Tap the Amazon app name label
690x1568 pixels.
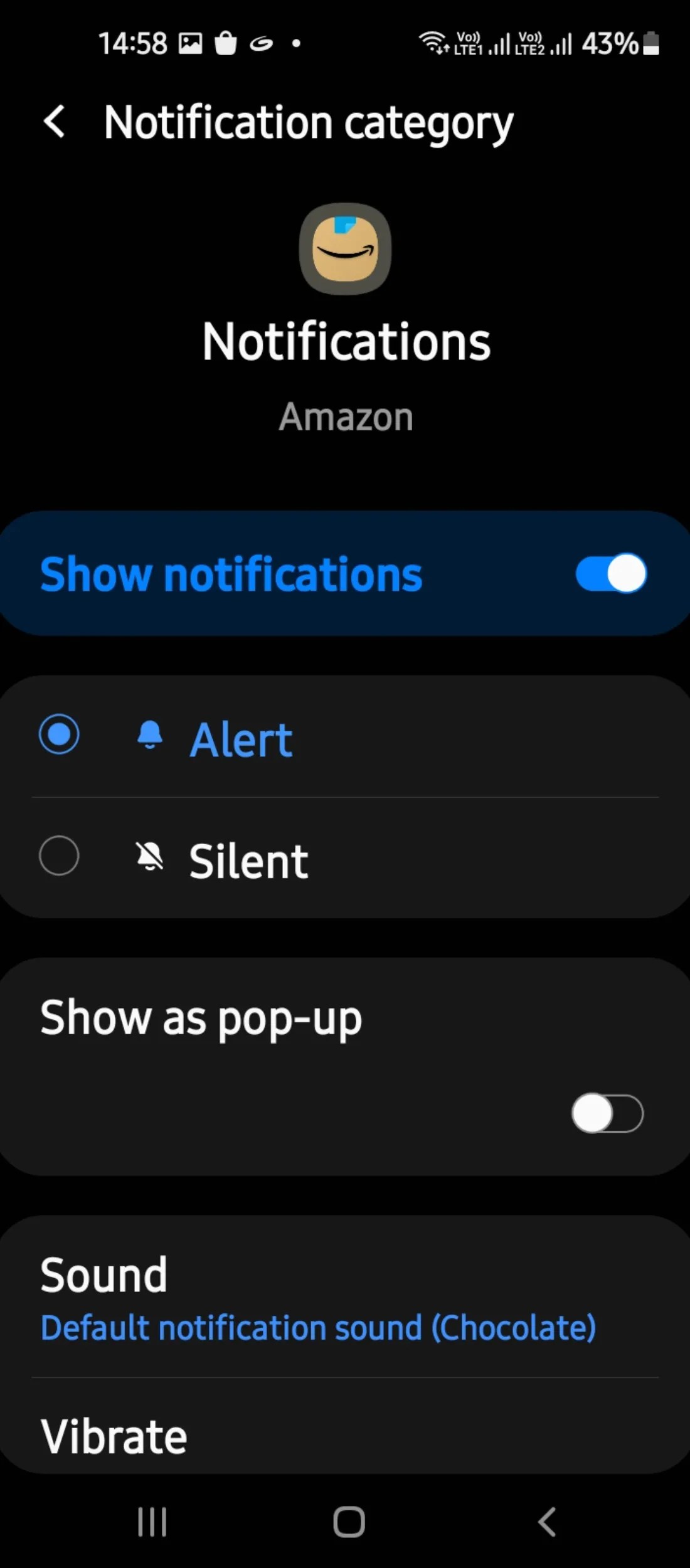[x=345, y=416]
